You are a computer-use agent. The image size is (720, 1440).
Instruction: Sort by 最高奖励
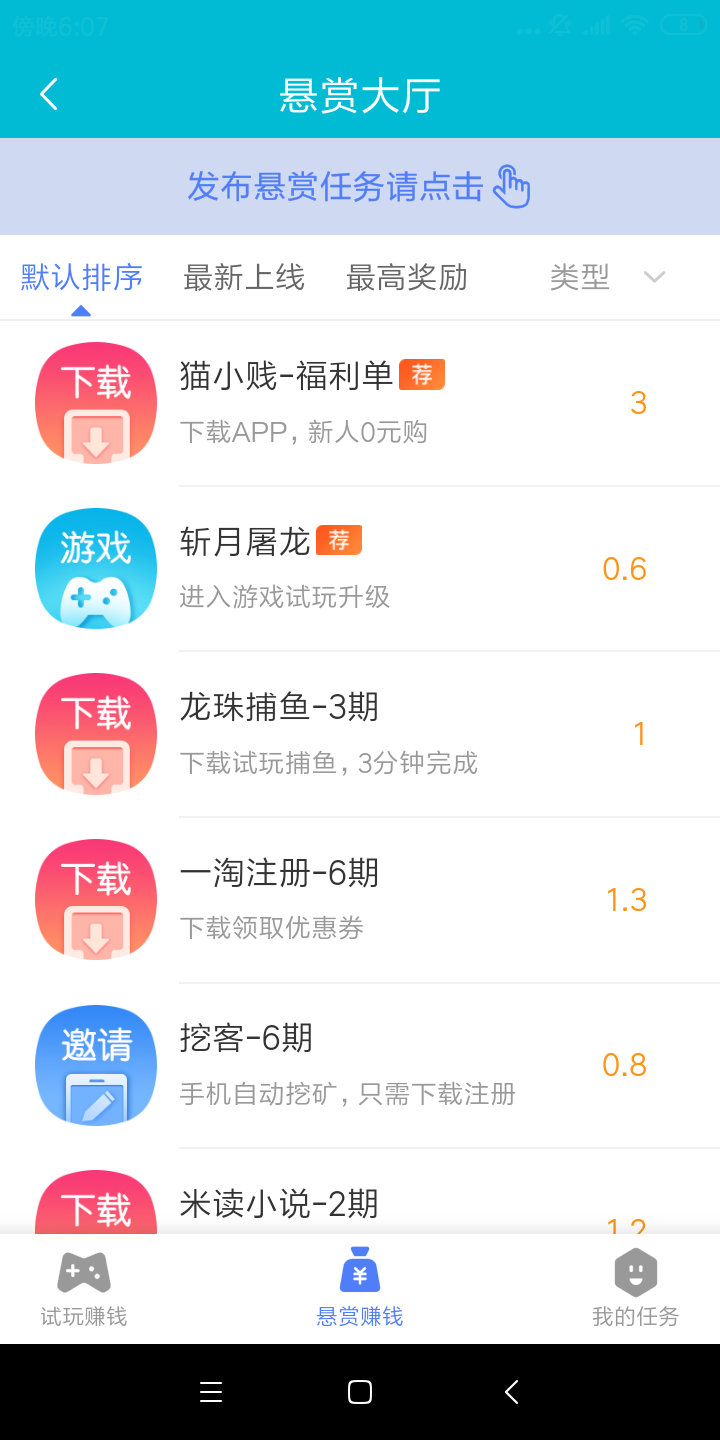tap(407, 277)
